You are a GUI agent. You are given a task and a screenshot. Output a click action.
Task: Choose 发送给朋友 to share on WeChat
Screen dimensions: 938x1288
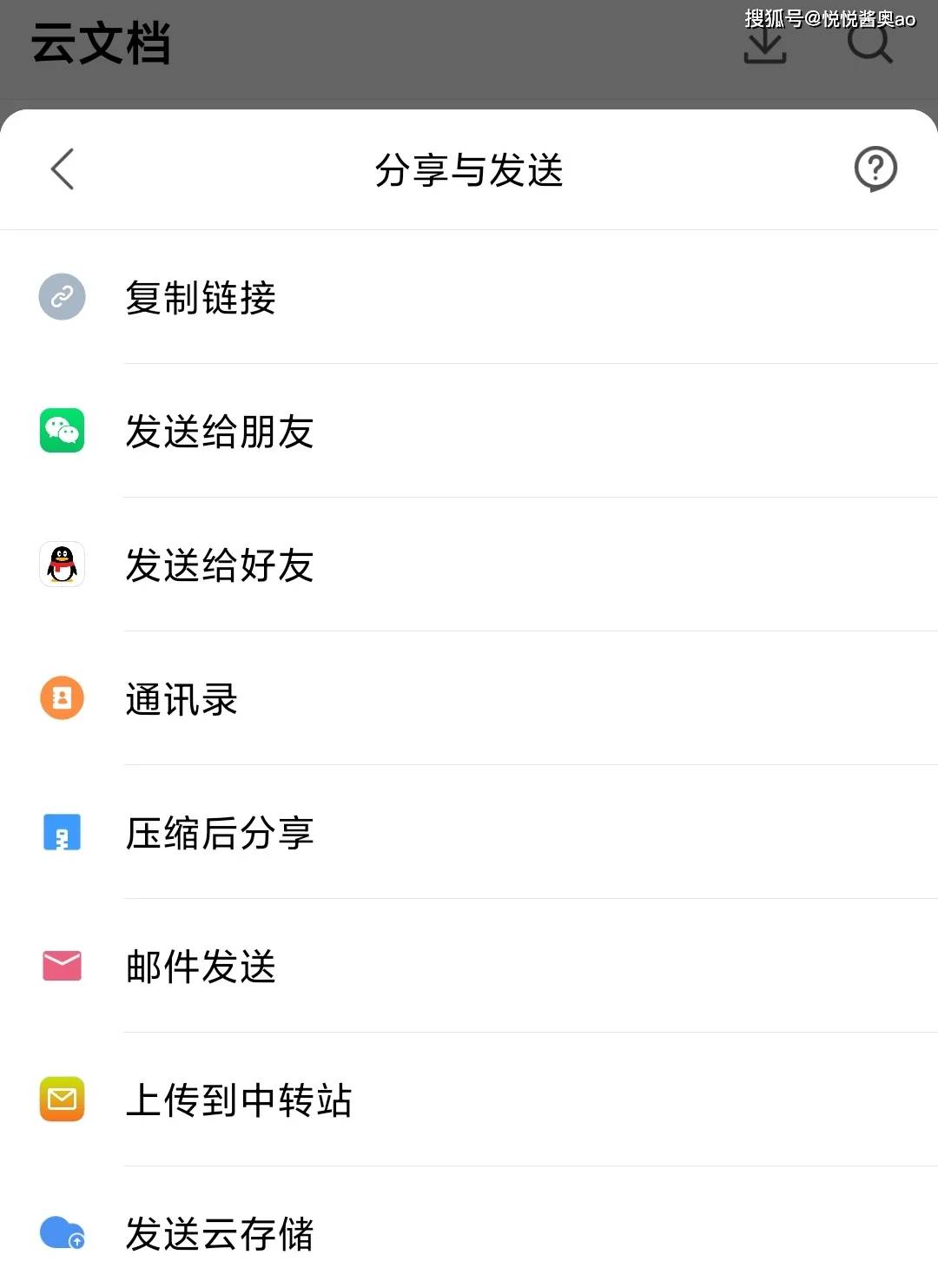click(x=219, y=432)
